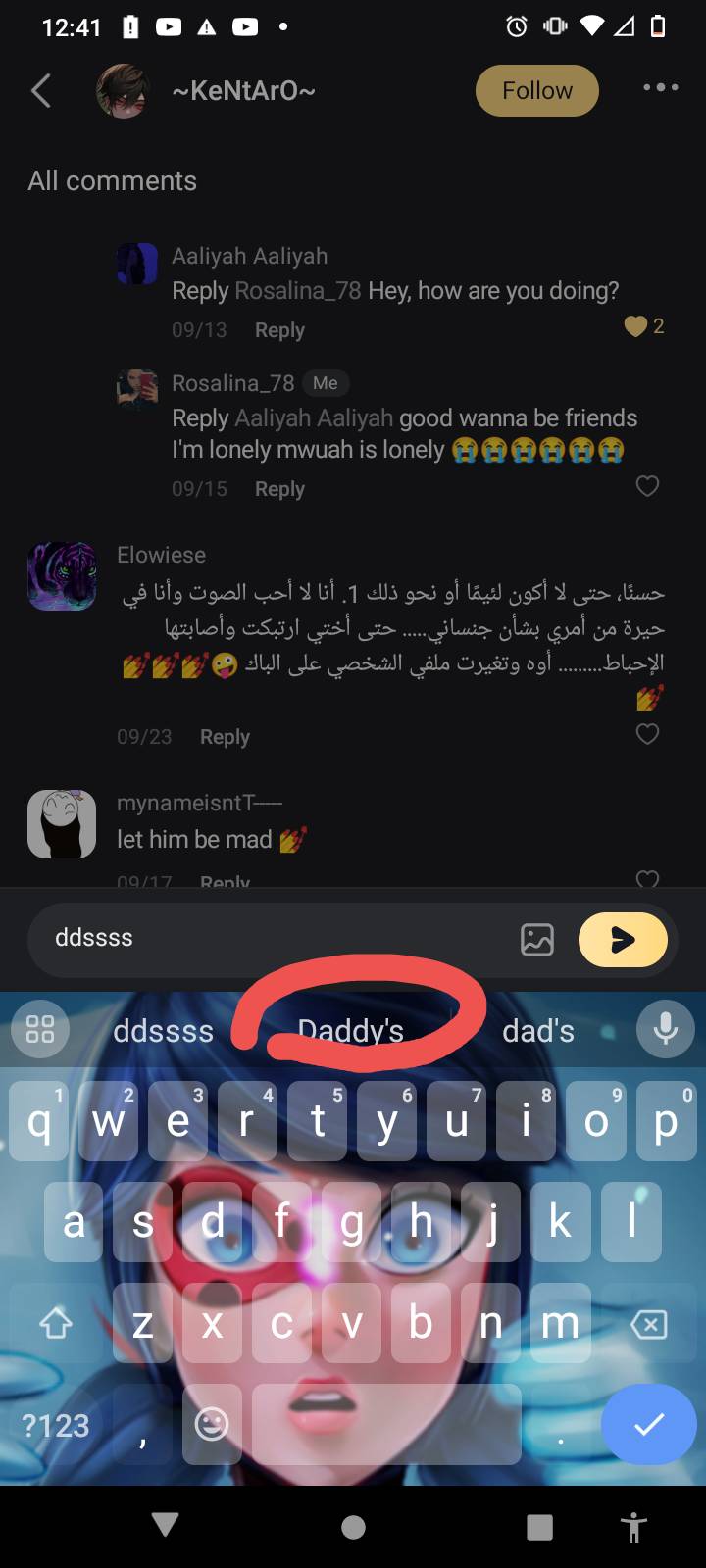Follow ~KeNtArO~
This screenshot has width=706, height=1568.
[536, 91]
